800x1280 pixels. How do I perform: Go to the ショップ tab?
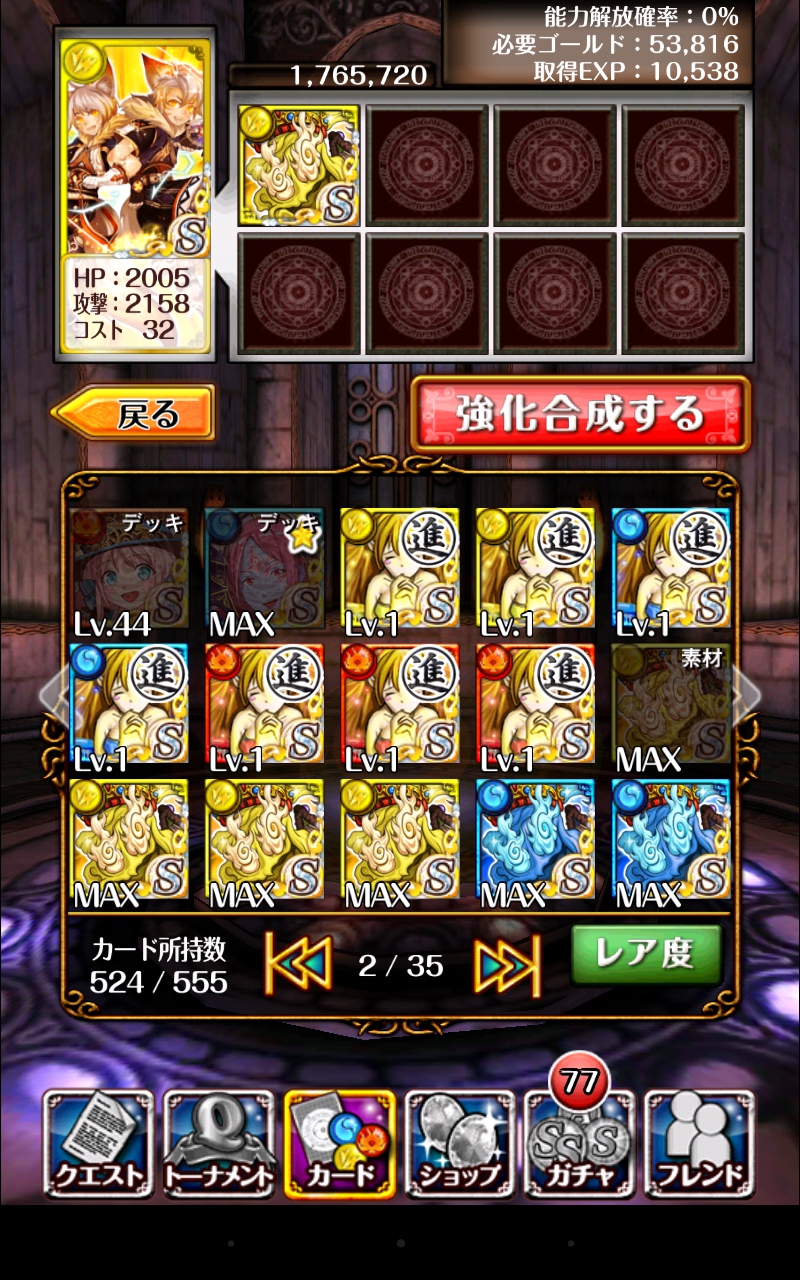(x=459, y=1144)
